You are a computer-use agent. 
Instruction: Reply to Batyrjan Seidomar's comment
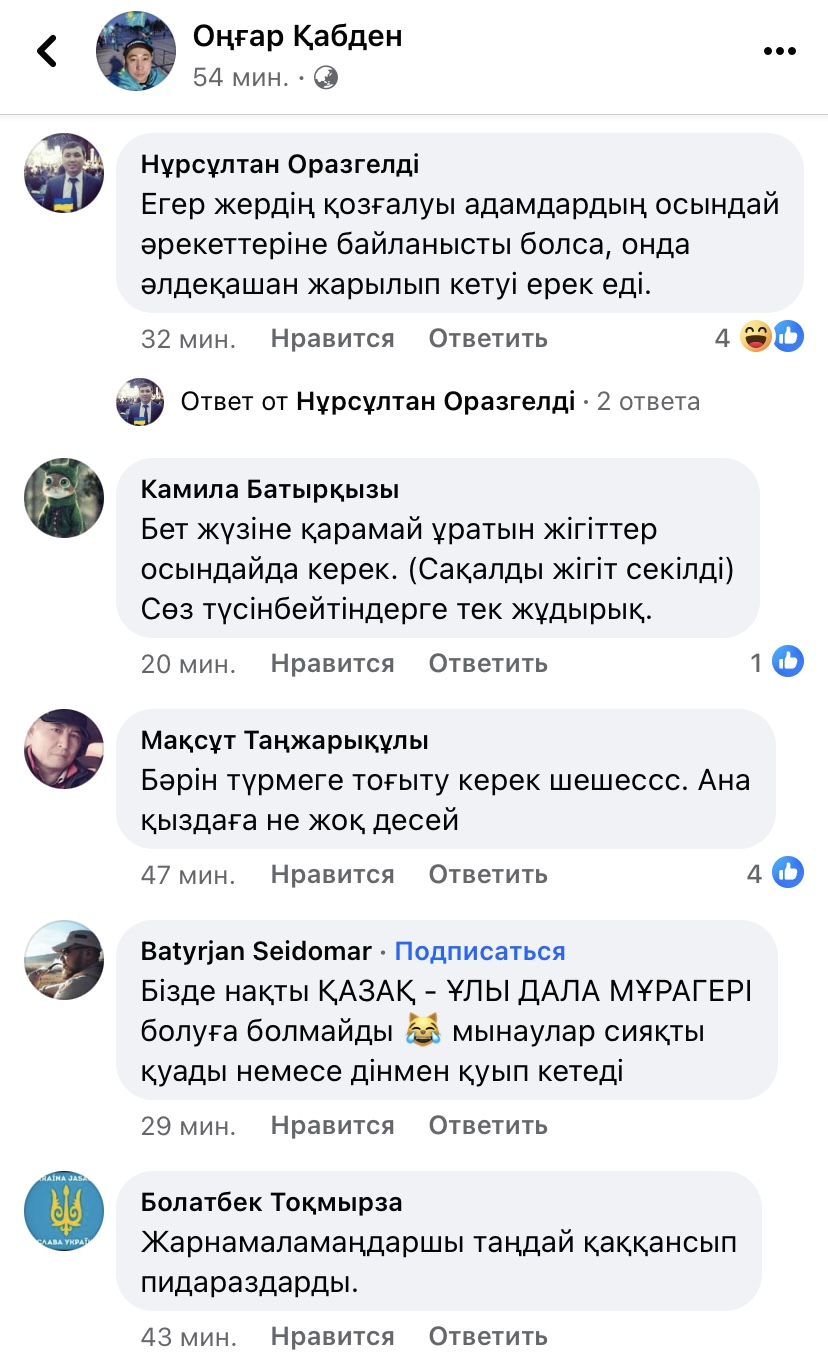(x=488, y=1126)
